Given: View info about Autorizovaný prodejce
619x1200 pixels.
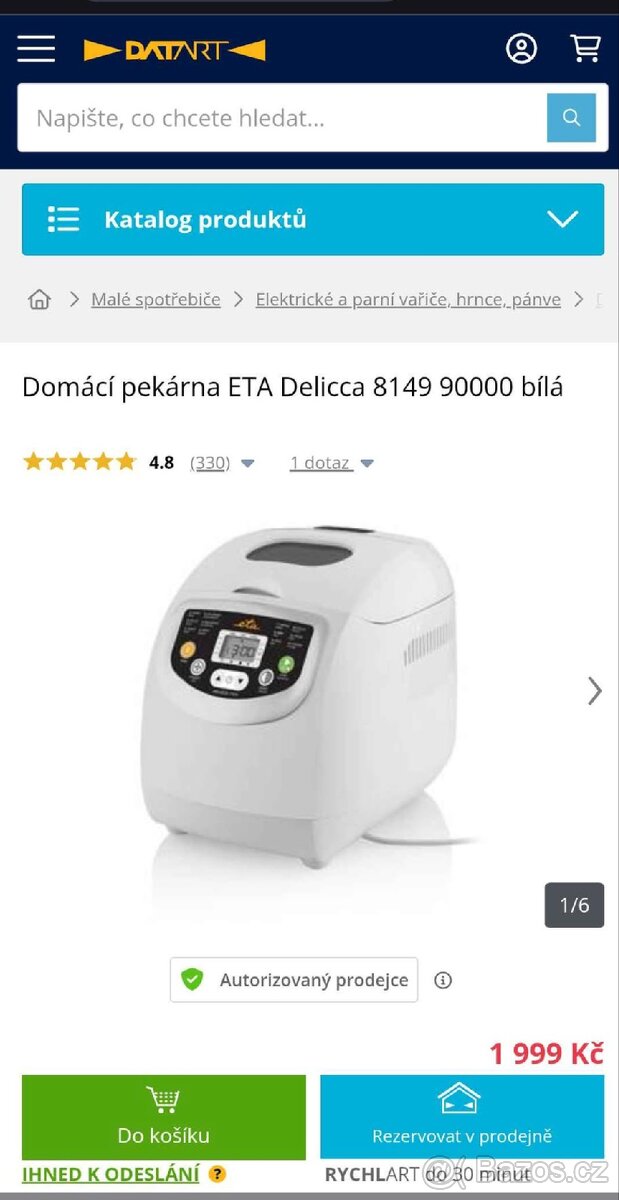Looking at the screenshot, I should pos(443,980).
